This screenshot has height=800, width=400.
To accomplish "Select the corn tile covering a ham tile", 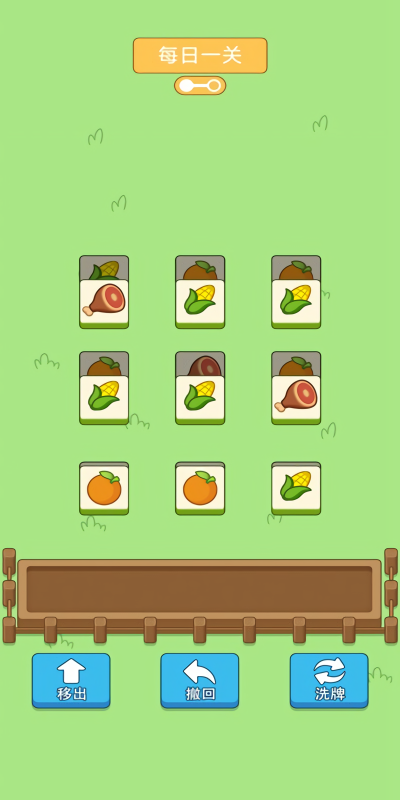I will point(200,399).
